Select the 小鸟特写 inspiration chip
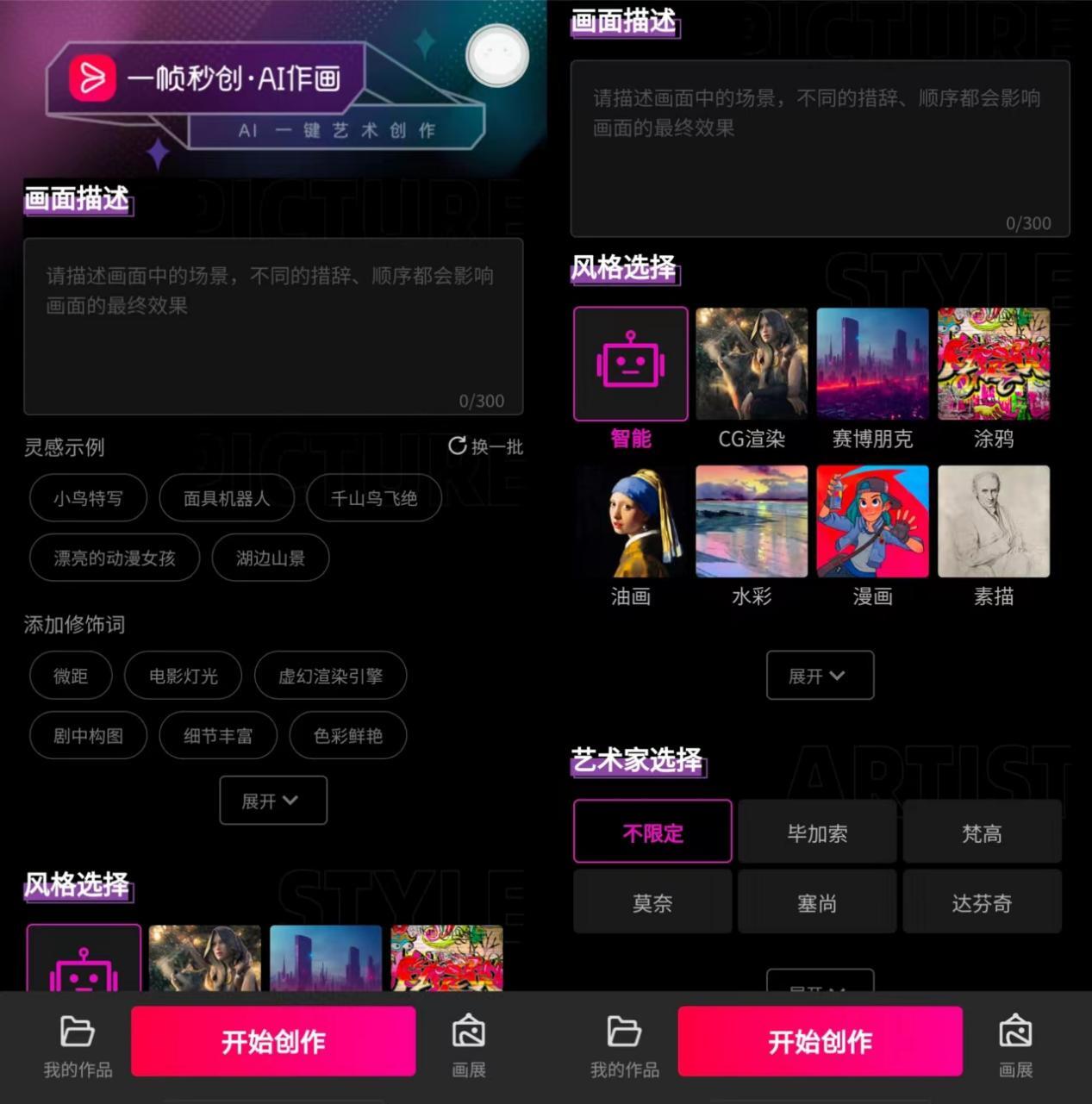The height and width of the screenshot is (1104, 1092). [x=88, y=498]
